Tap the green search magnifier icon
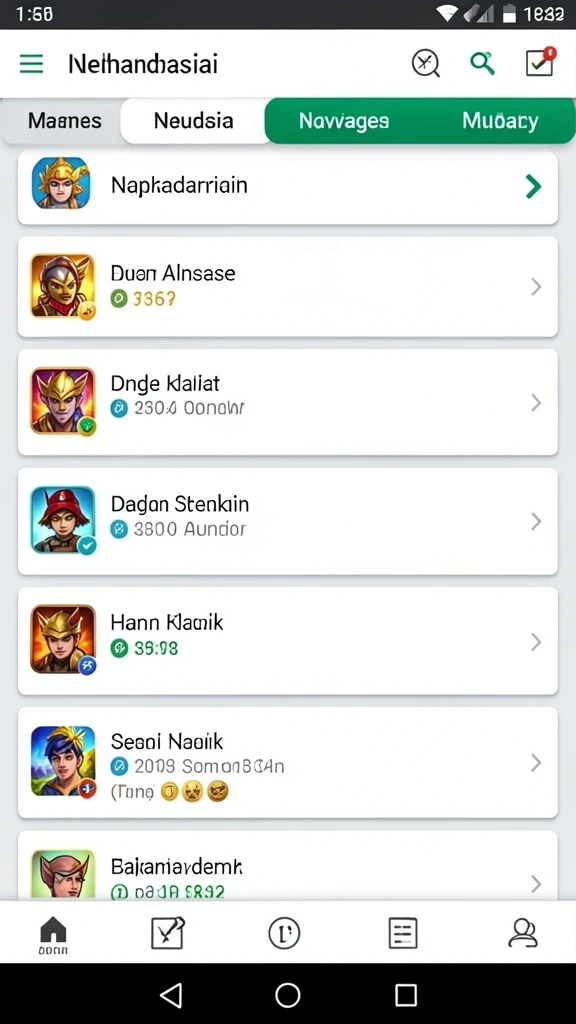 click(483, 63)
